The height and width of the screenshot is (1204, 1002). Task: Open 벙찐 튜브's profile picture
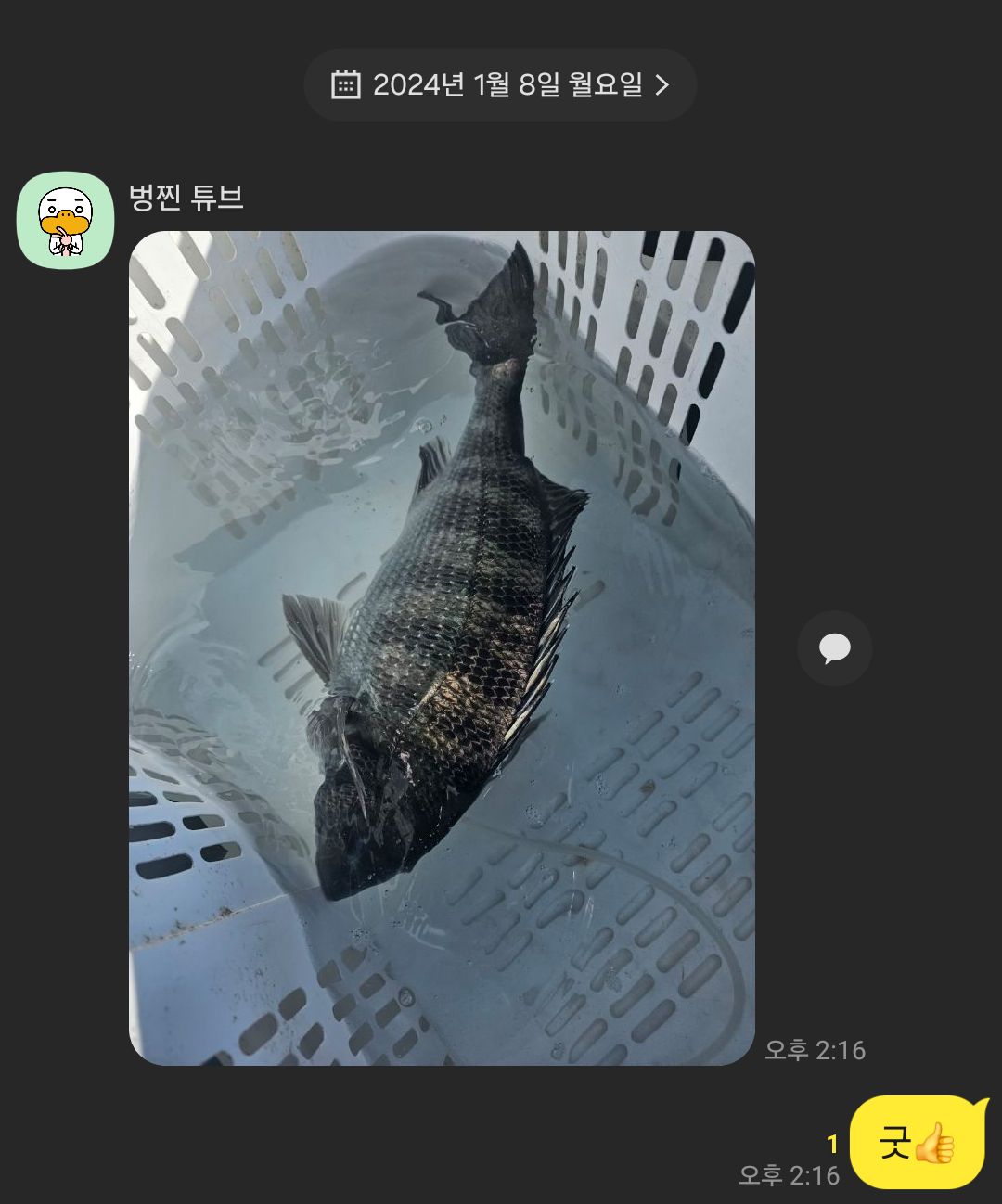click(x=65, y=221)
